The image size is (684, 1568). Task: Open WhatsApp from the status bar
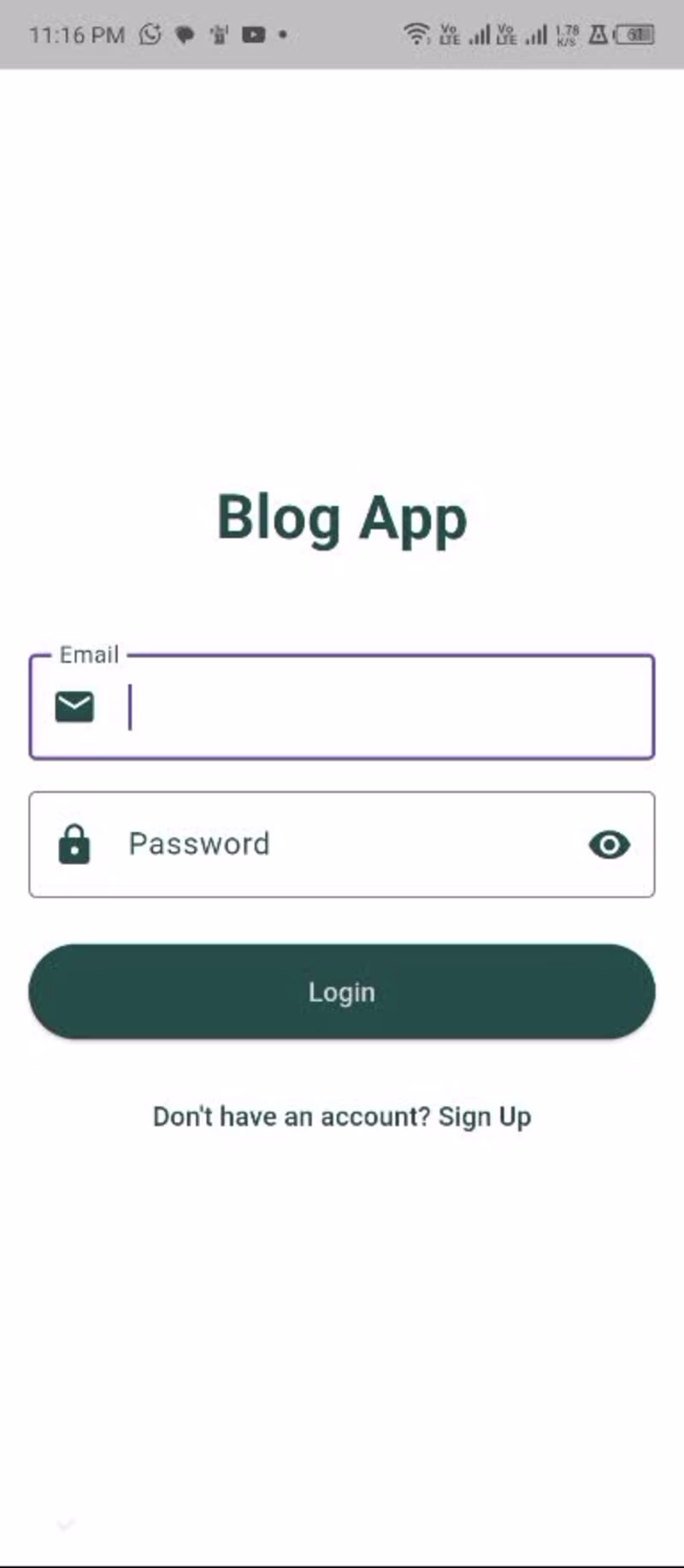pyautogui.click(x=150, y=34)
